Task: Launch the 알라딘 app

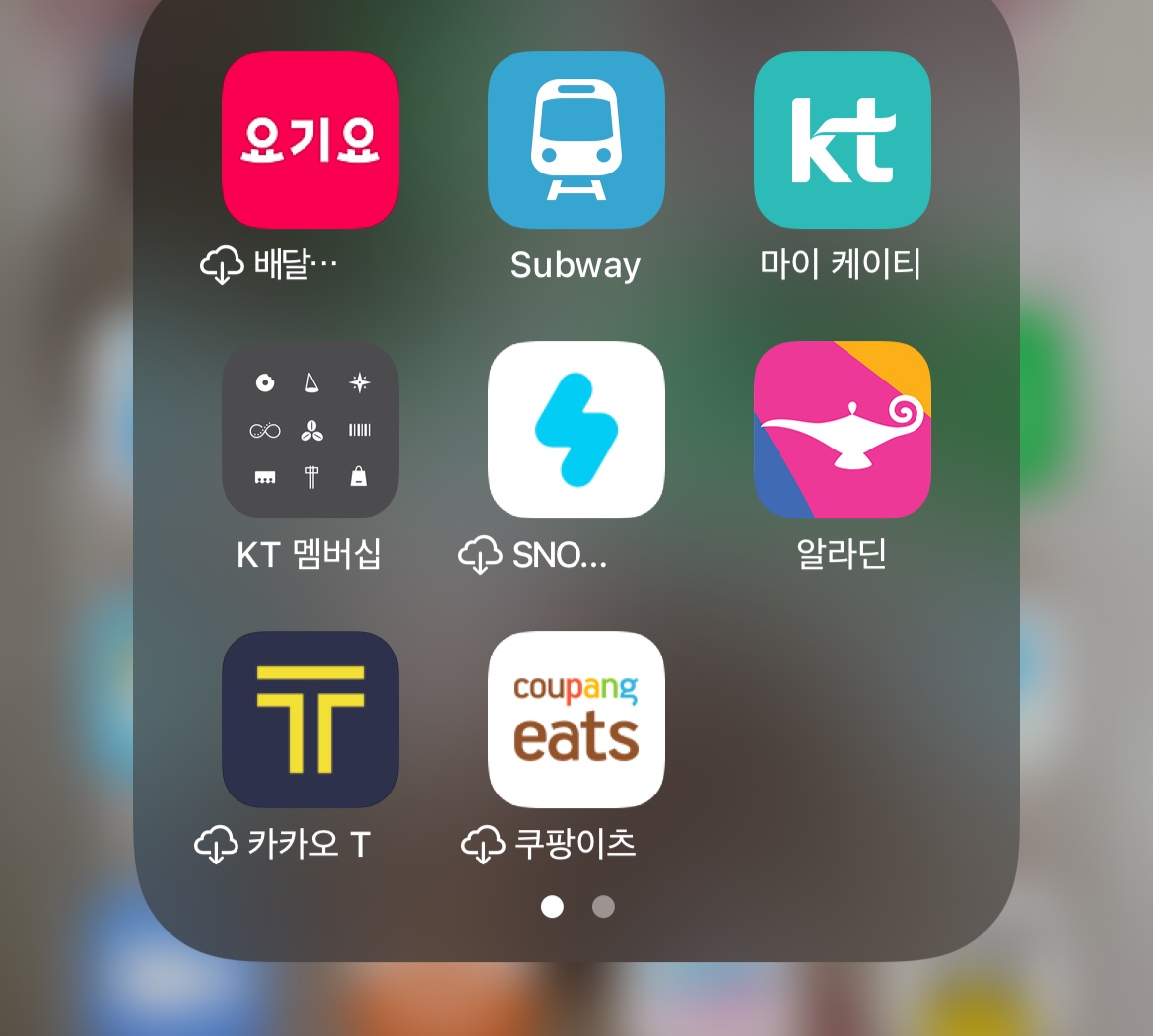Action: click(843, 430)
